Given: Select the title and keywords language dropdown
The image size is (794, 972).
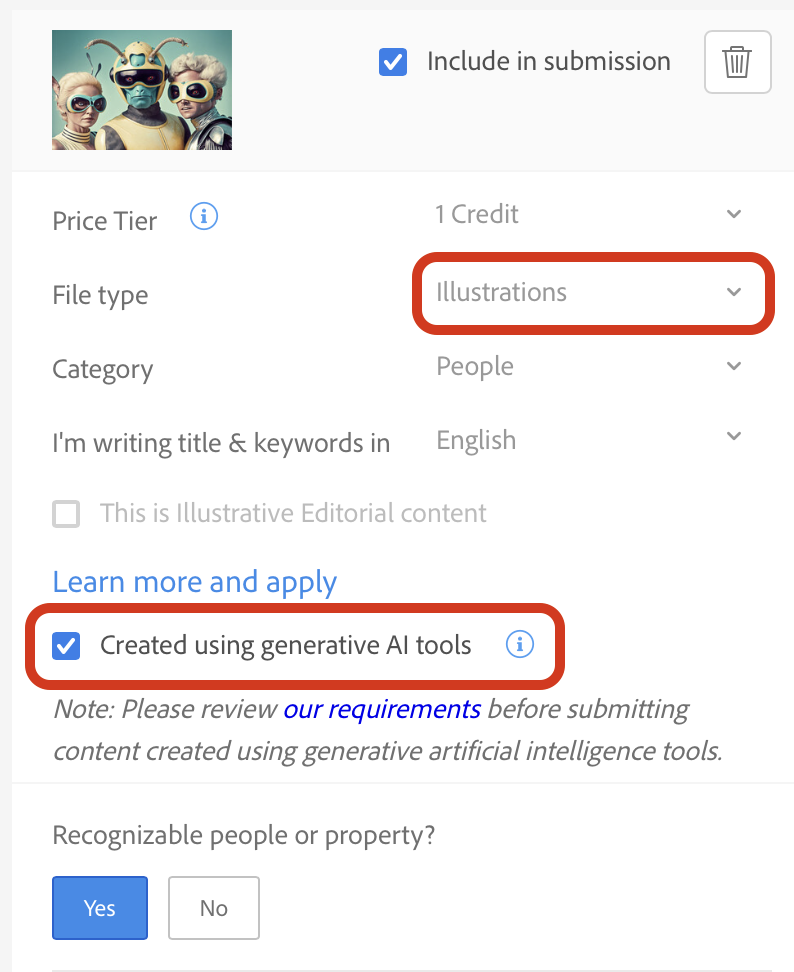Looking at the screenshot, I should point(590,440).
